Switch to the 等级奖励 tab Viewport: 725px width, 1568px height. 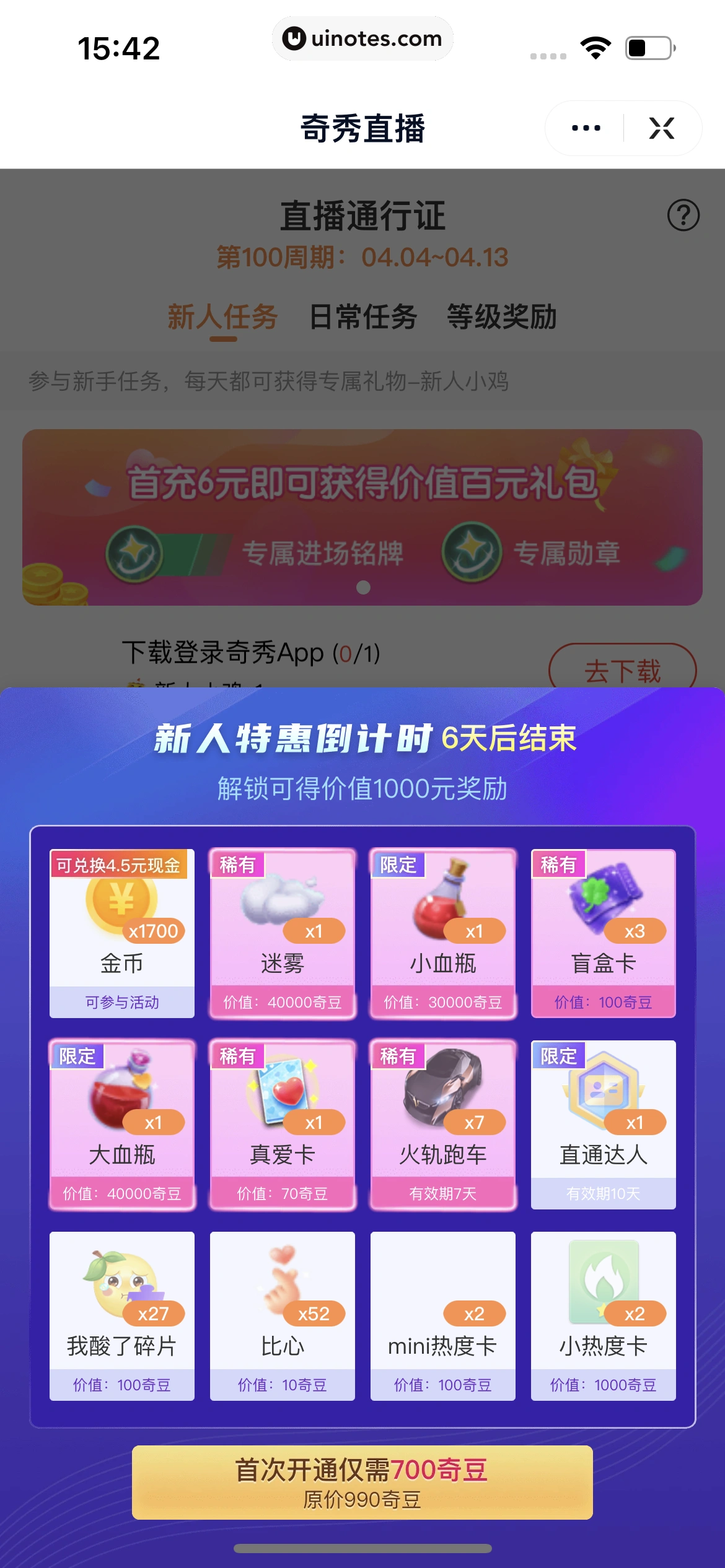pyautogui.click(x=503, y=317)
